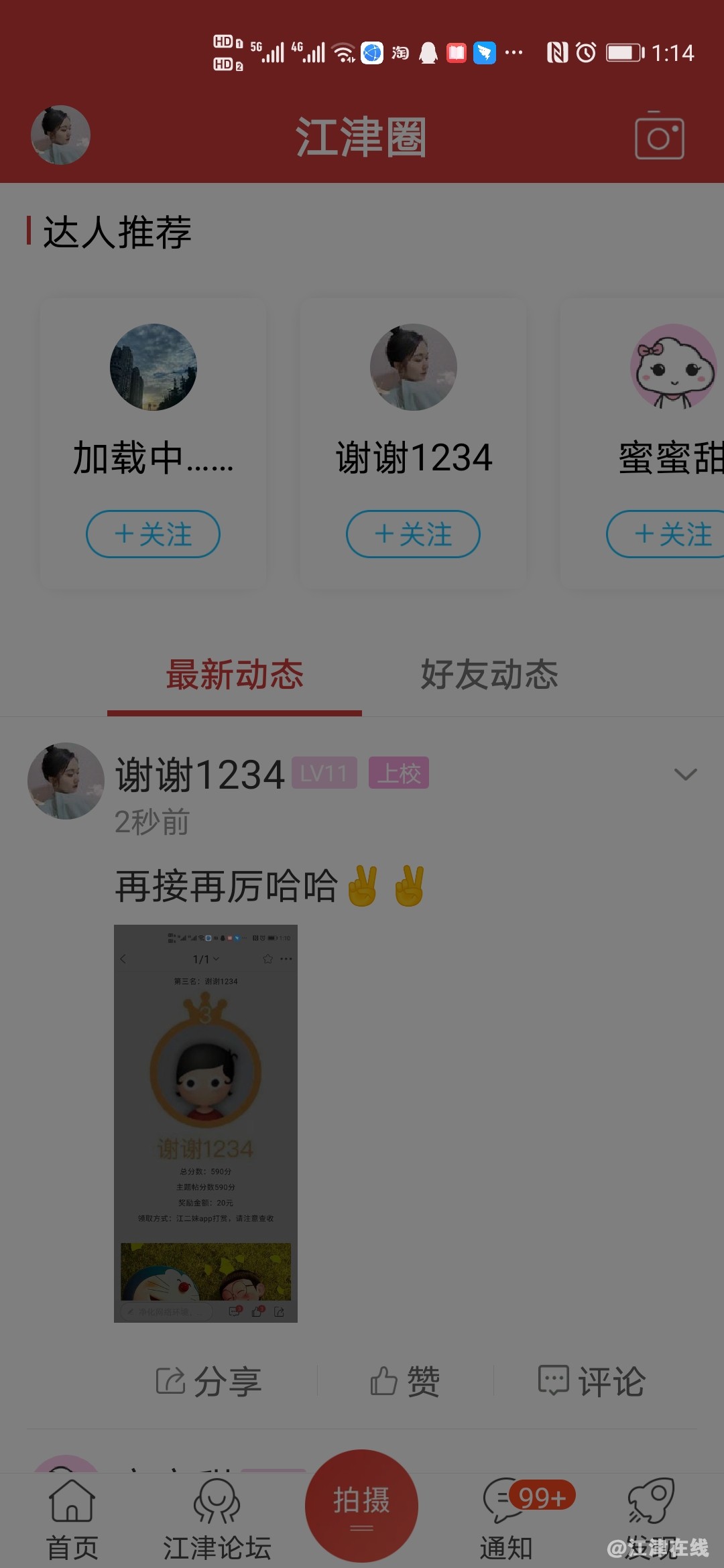
Task: Expand the dropdown arrow on 谢谢1234's post
Action: (685, 775)
